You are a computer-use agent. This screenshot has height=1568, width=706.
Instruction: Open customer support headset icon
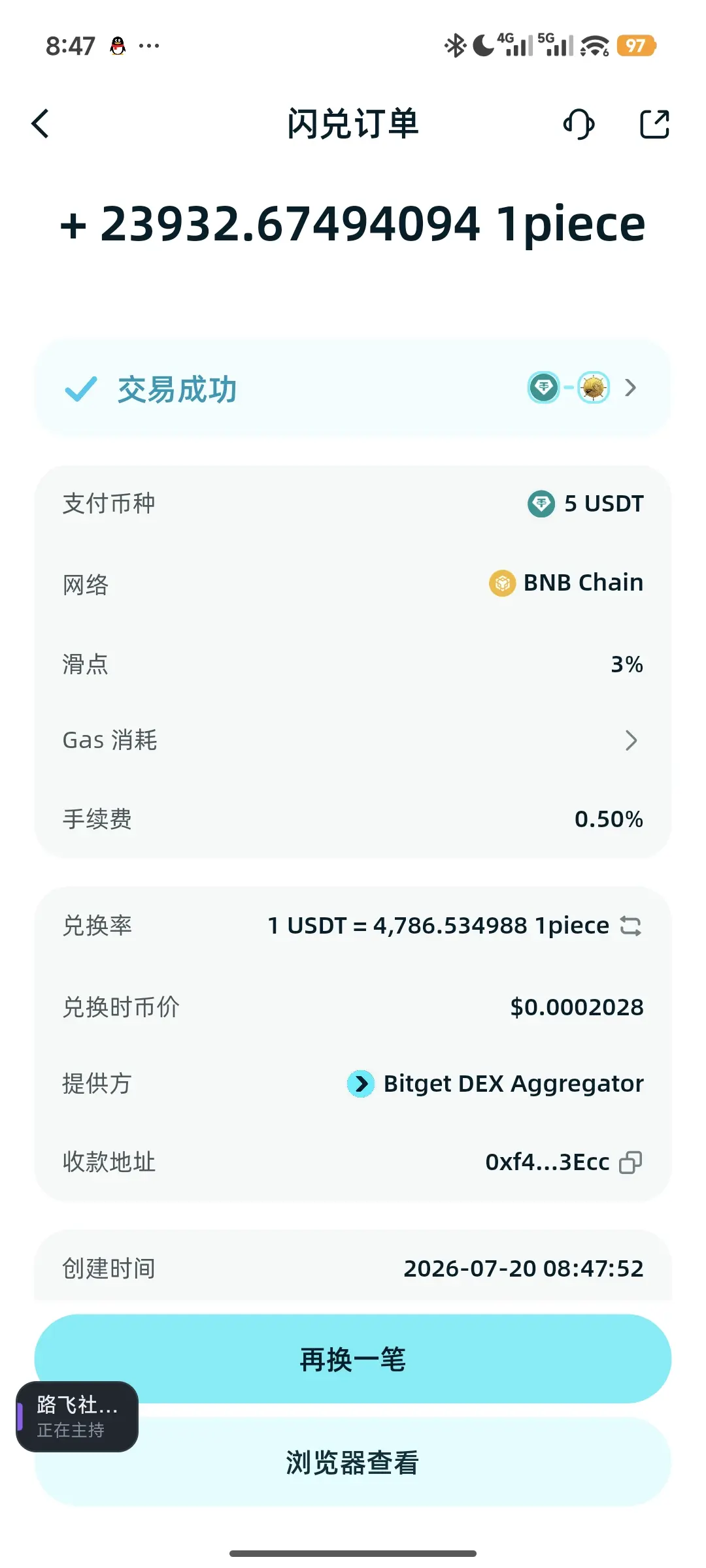tap(579, 123)
